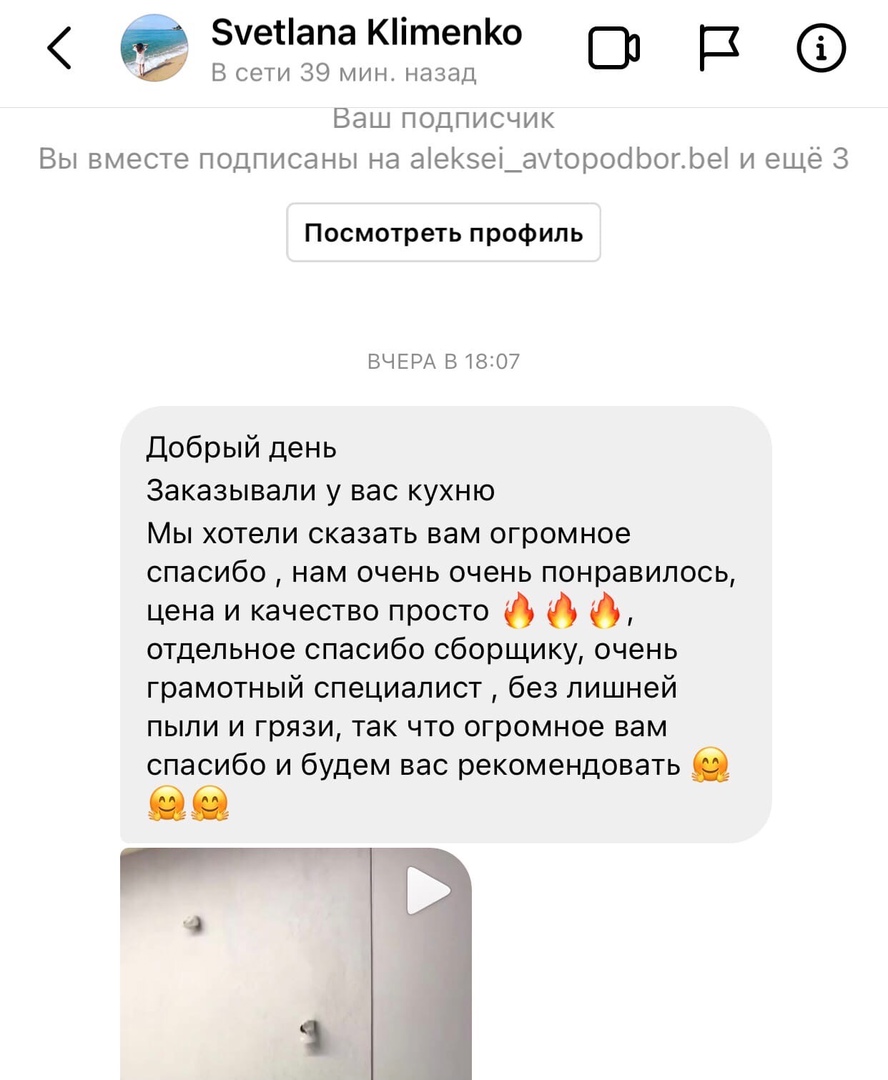This screenshot has height=1080, width=888.
Task: Play the video sent in chat
Action: pyautogui.click(x=427, y=888)
